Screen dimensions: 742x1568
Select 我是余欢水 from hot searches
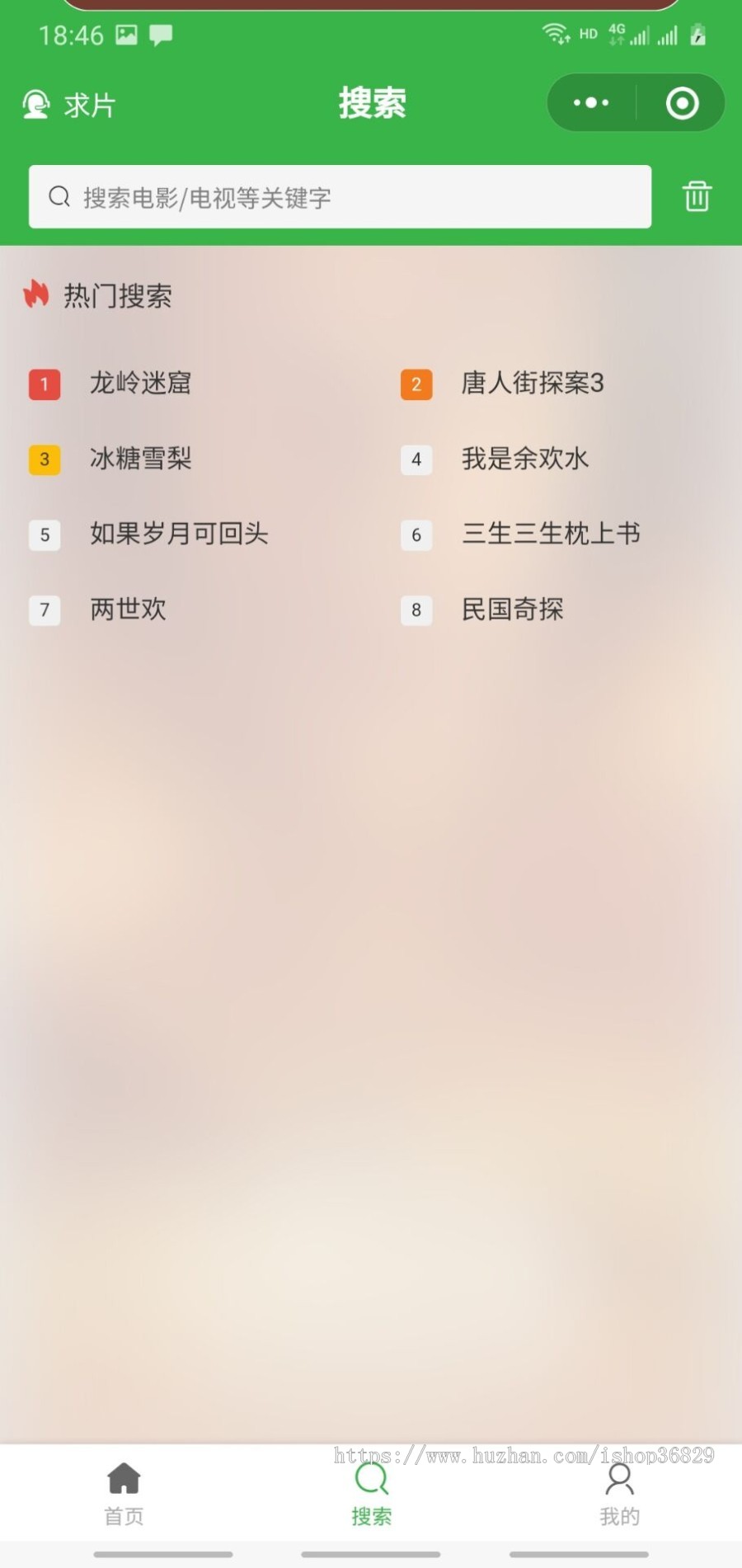pos(524,459)
